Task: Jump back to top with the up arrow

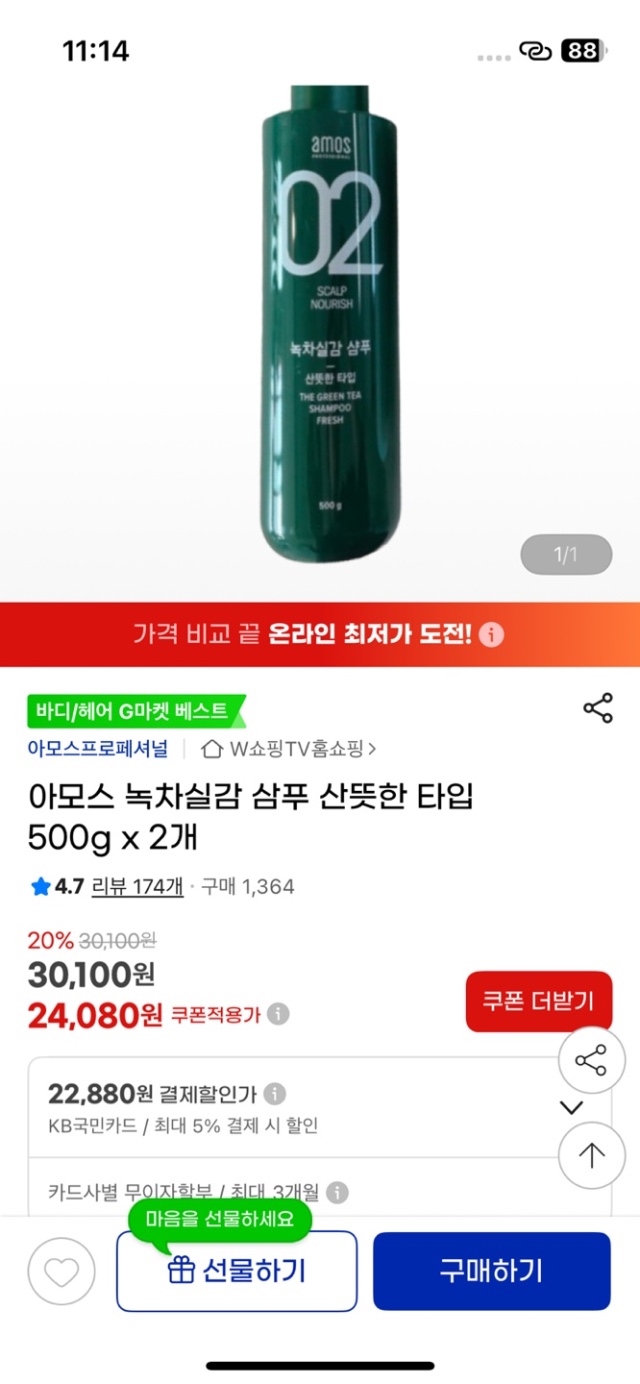Action: tap(591, 1155)
